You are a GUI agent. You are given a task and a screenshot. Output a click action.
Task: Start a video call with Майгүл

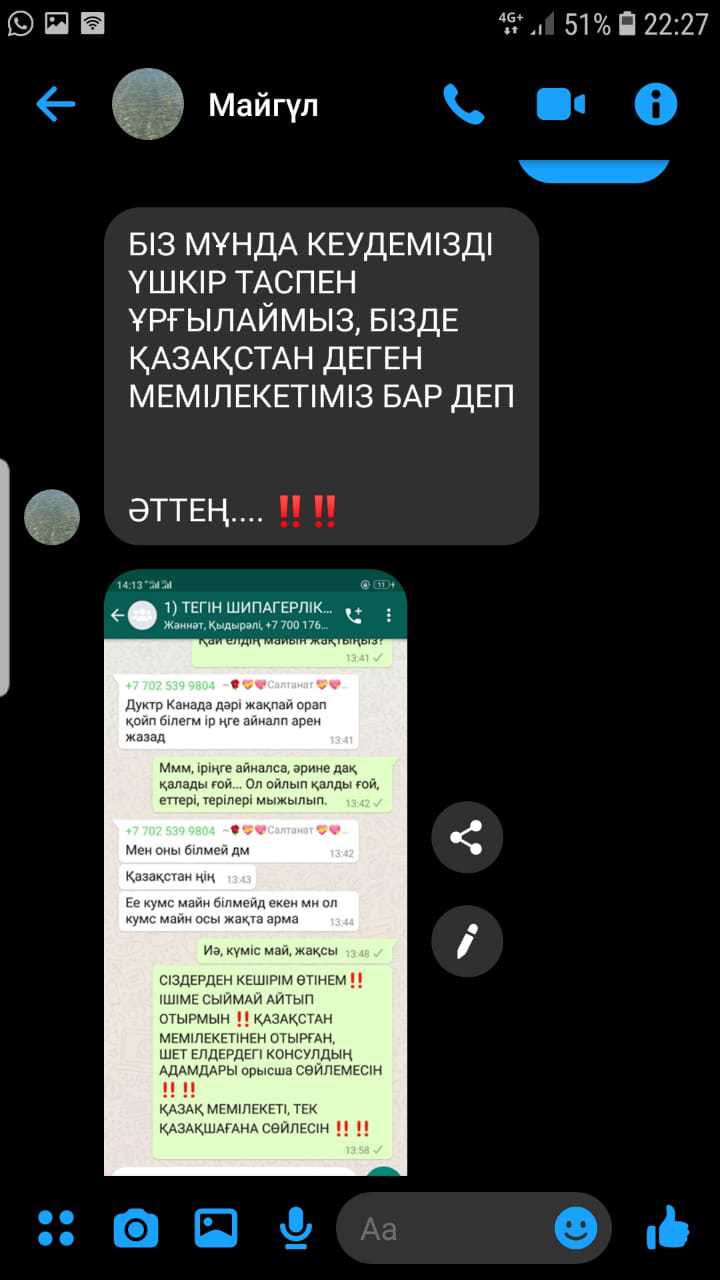point(561,103)
